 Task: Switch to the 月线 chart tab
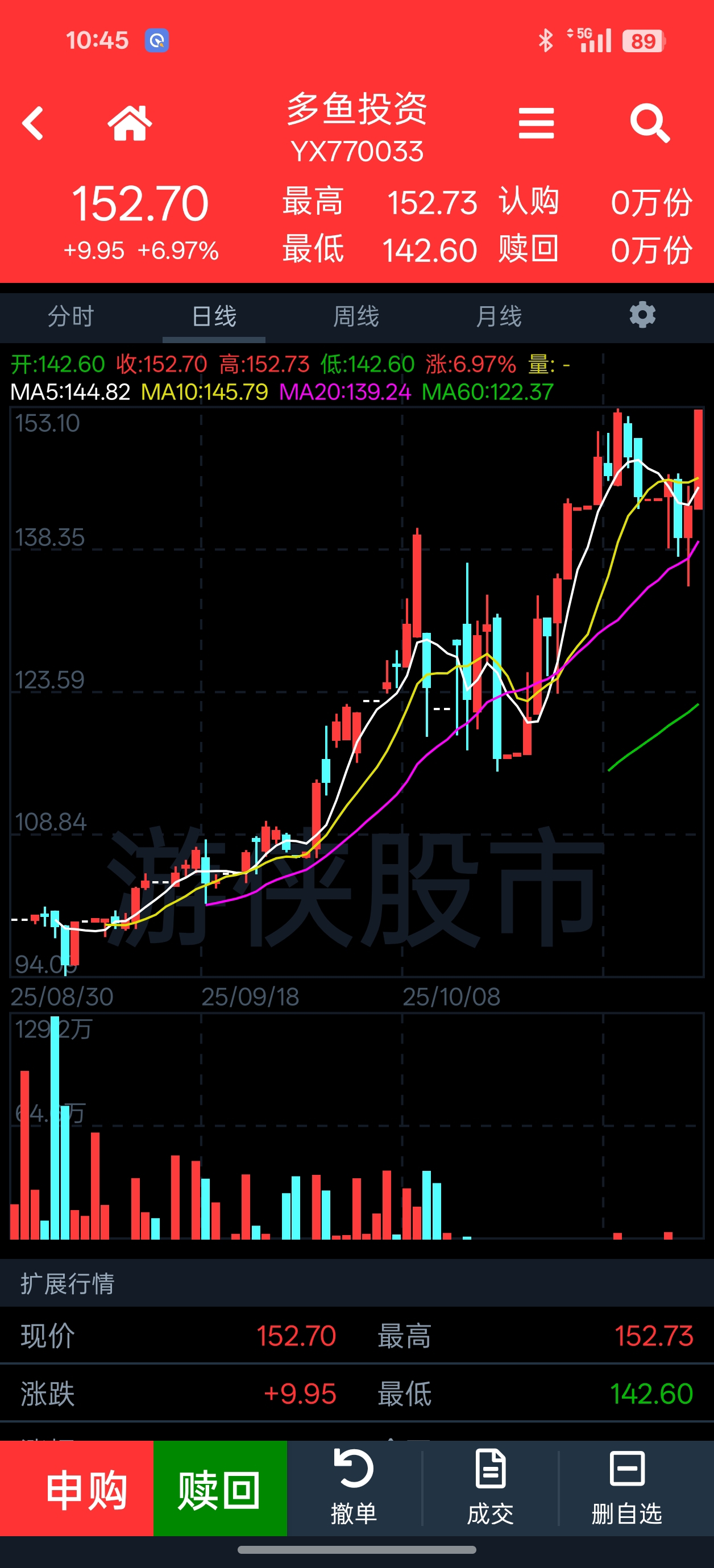point(499,316)
